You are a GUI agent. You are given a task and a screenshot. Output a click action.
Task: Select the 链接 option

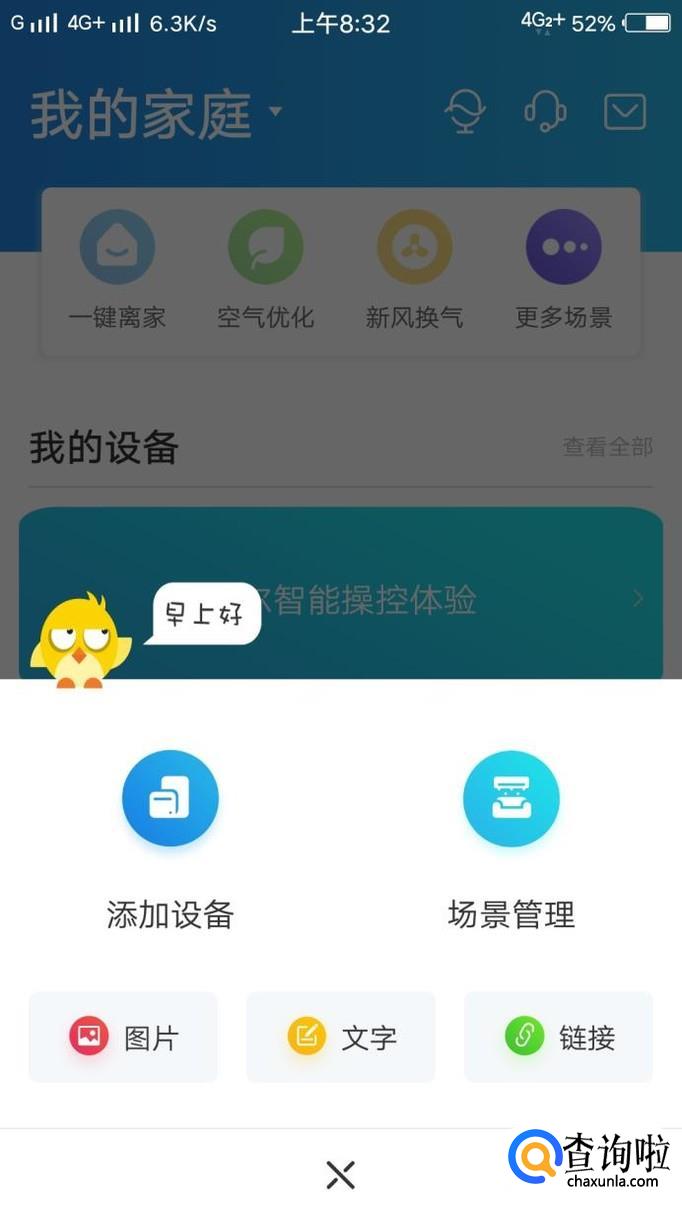click(x=558, y=1037)
